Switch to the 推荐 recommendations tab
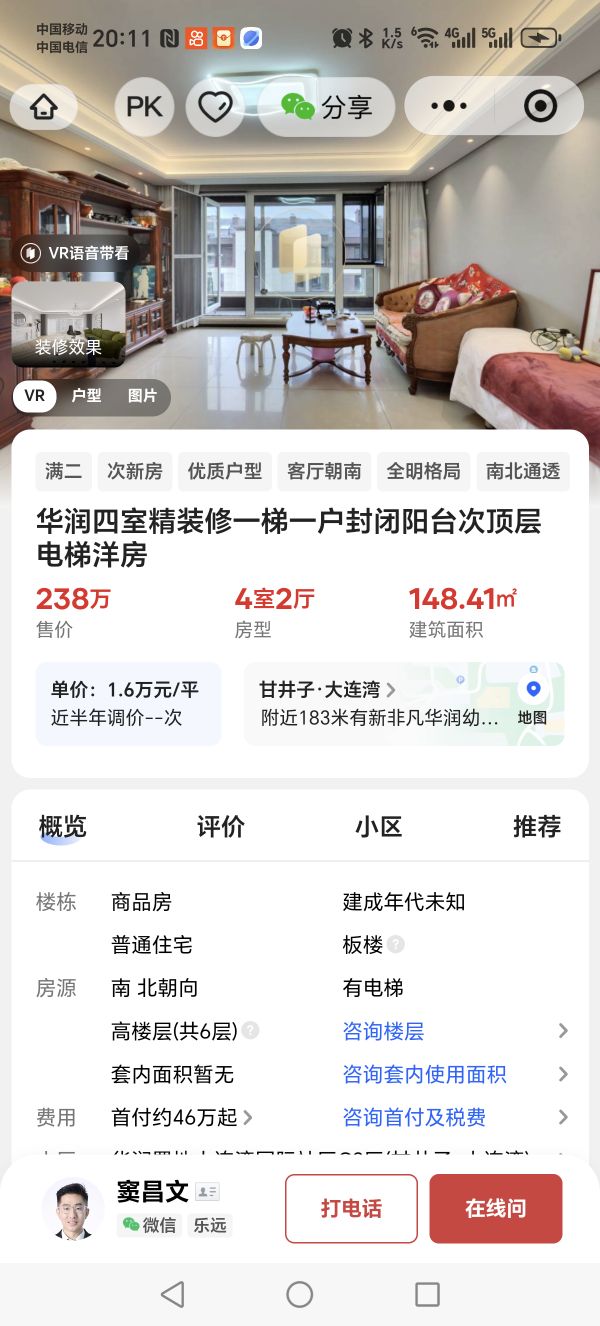Image resolution: width=600 pixels, height=1326 pixels. tap(536, 827)
